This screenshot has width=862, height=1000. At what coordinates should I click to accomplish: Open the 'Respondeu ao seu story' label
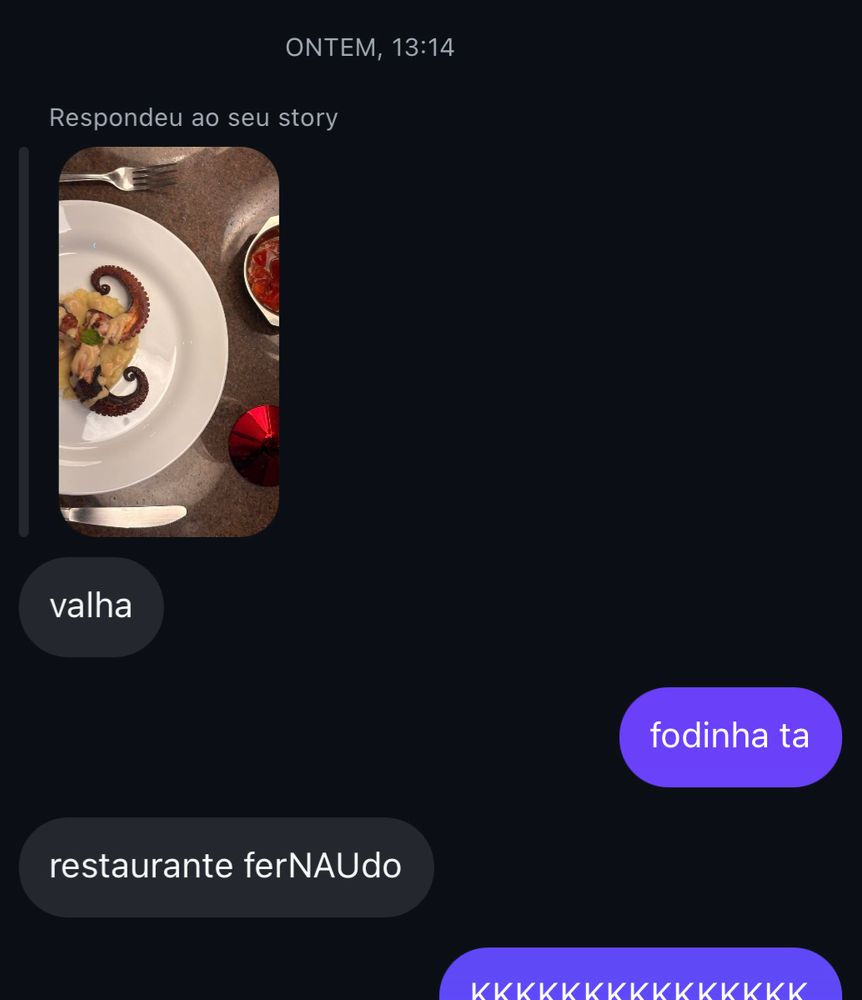[194, 117]
